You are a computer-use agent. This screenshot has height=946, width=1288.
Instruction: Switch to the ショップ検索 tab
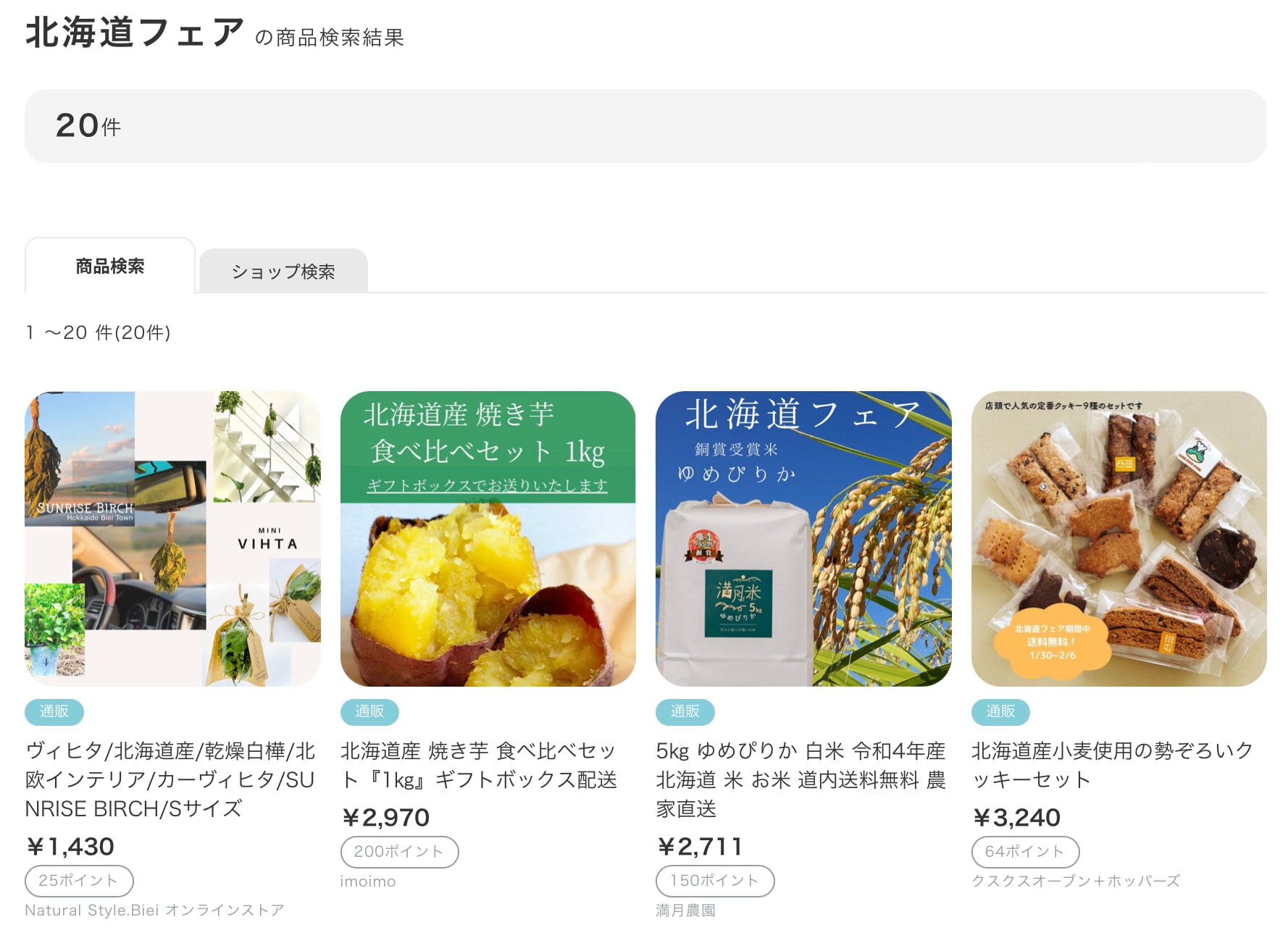click(283, 271)
